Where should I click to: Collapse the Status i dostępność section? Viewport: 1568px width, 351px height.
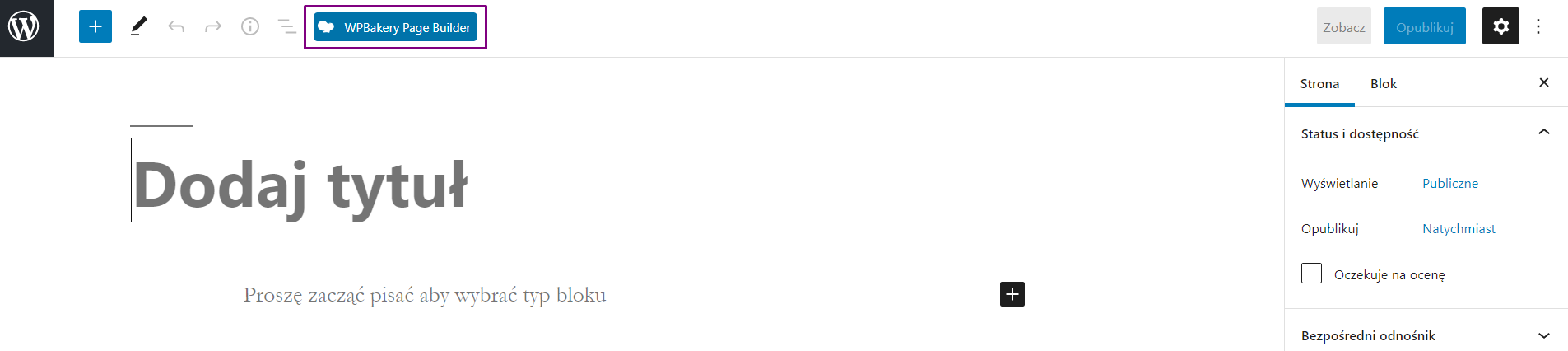click(x=1544, y=133)
